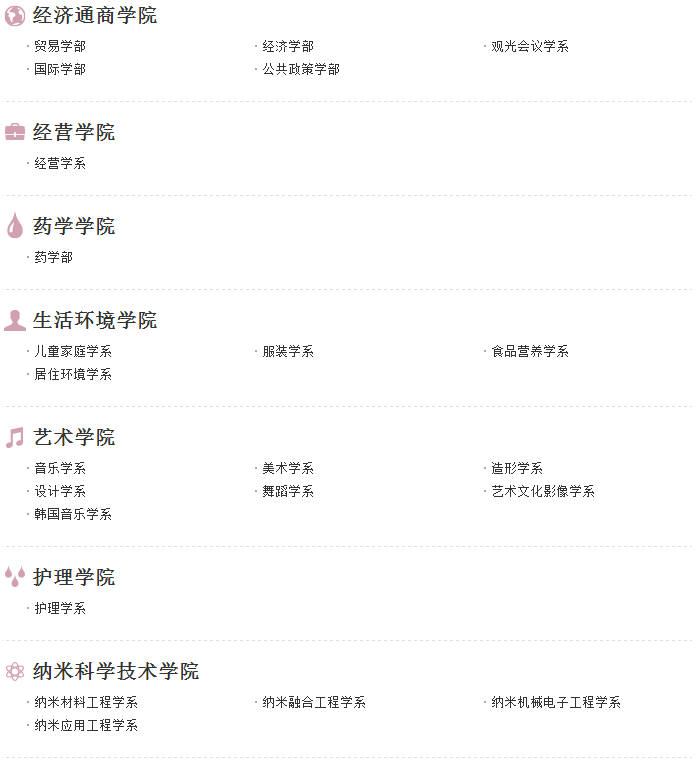Viewport: 698px width, 768px height.
Task: Open 纳米融合工程学系 link
Action: [314, 703]
